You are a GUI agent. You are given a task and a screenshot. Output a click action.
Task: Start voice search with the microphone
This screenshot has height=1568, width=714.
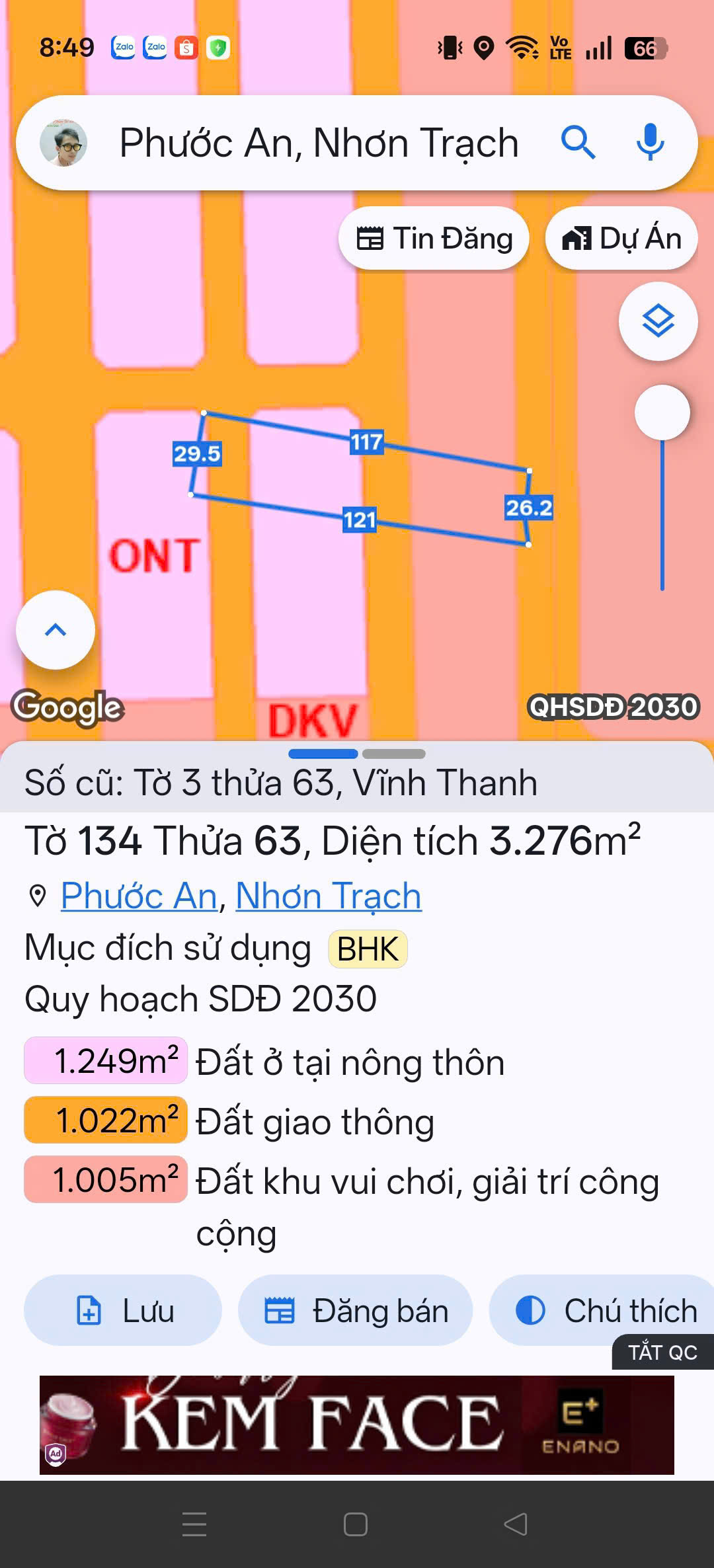point(650,143)
